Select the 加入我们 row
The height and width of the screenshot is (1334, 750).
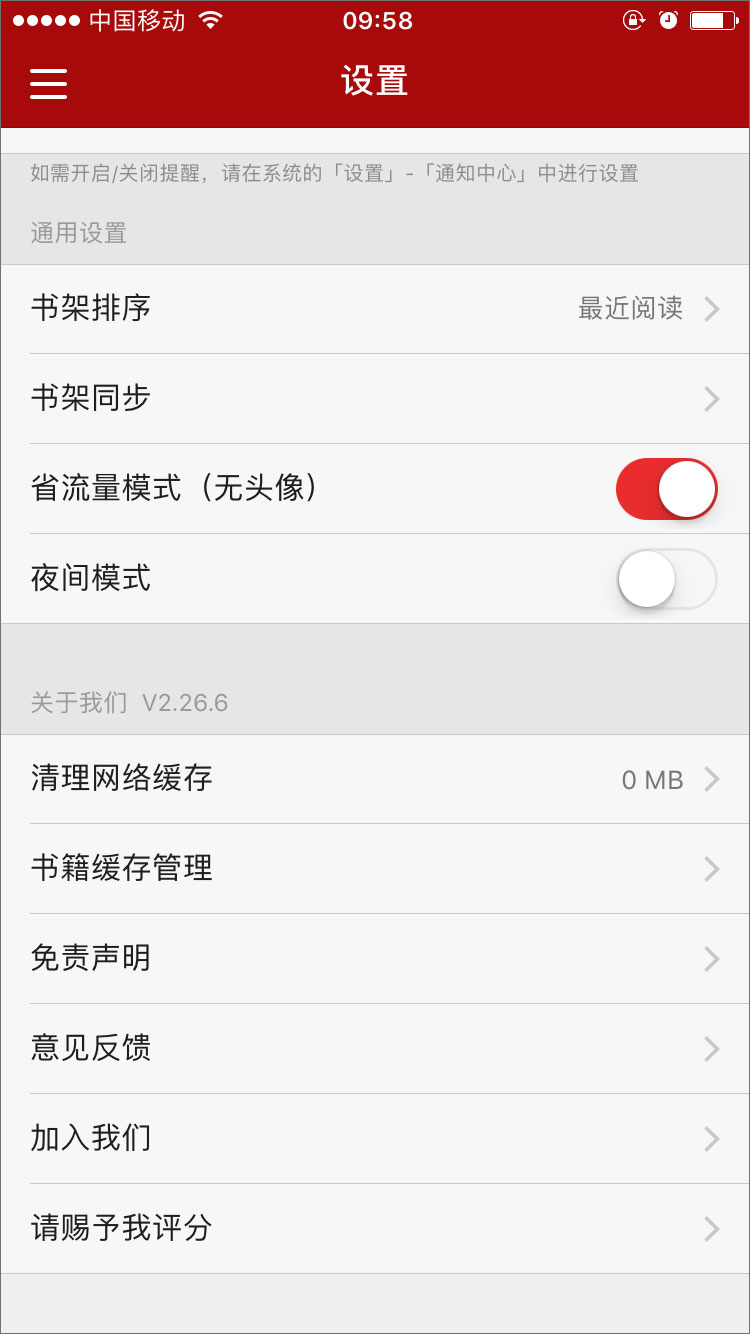point(375,1139)
